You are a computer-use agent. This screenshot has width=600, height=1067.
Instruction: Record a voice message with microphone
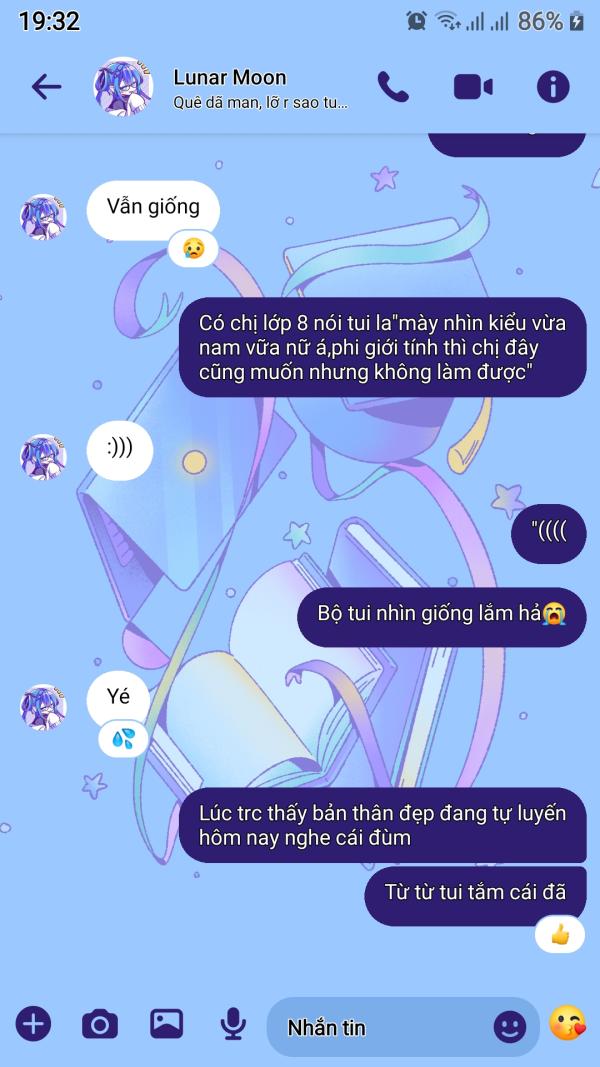233,1024
